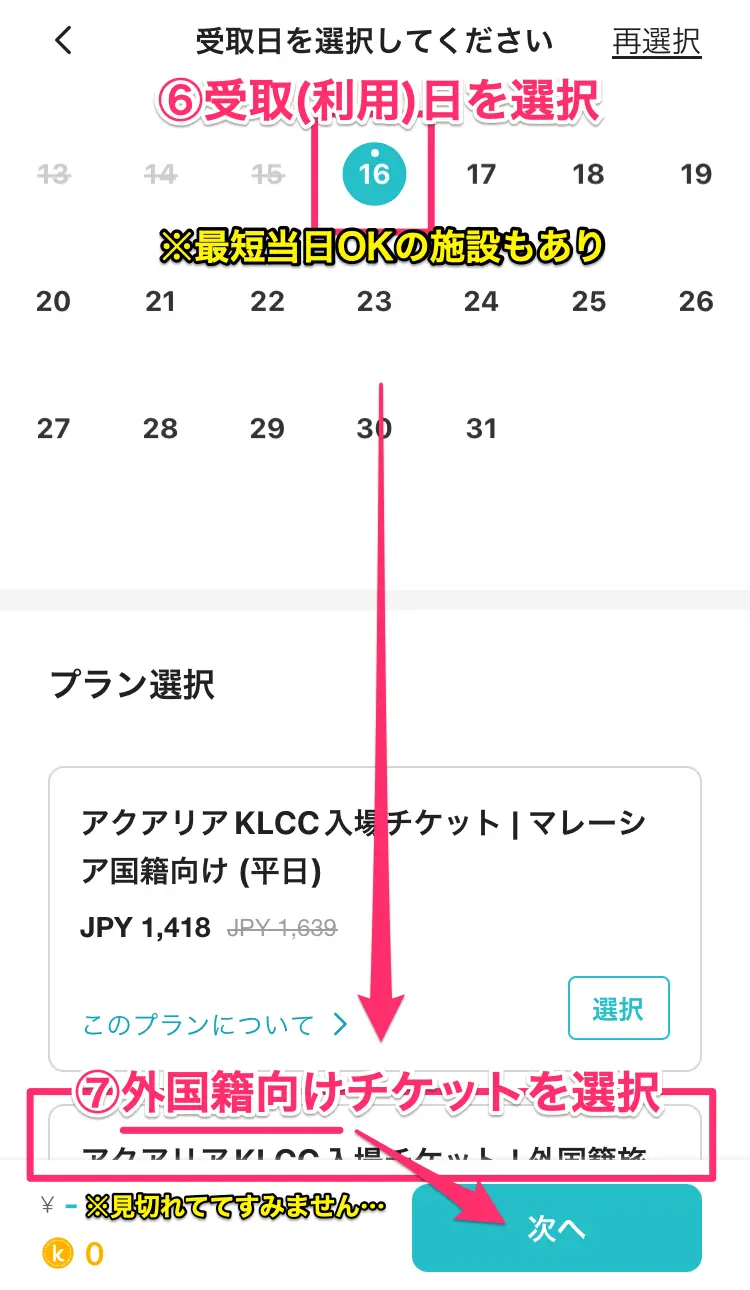750x1290 pixels.
Task: Pick date 21 in the calendar
Action: click(160, 301)
